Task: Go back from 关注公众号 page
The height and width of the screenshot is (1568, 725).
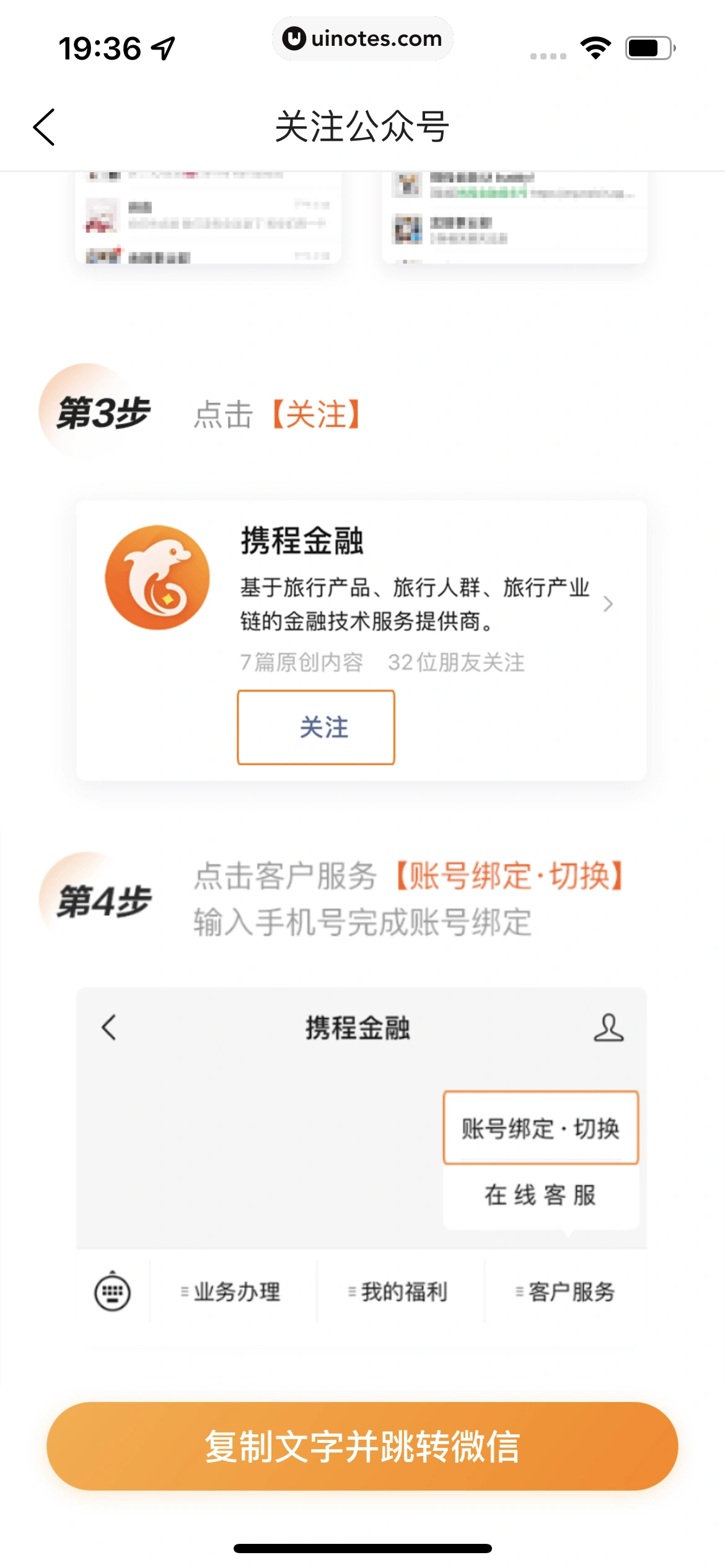Action: [44, 127]
